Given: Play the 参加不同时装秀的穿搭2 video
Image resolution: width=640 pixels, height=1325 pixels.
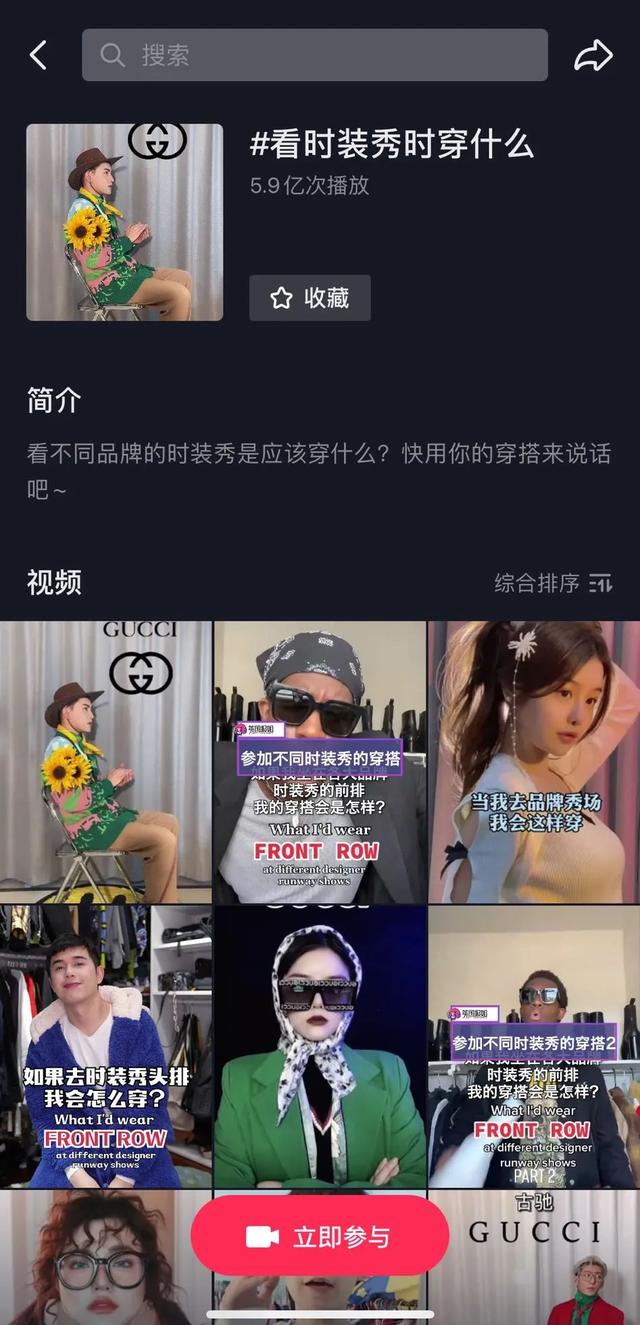Looking at the screenshot, I should click(534, 1046).
